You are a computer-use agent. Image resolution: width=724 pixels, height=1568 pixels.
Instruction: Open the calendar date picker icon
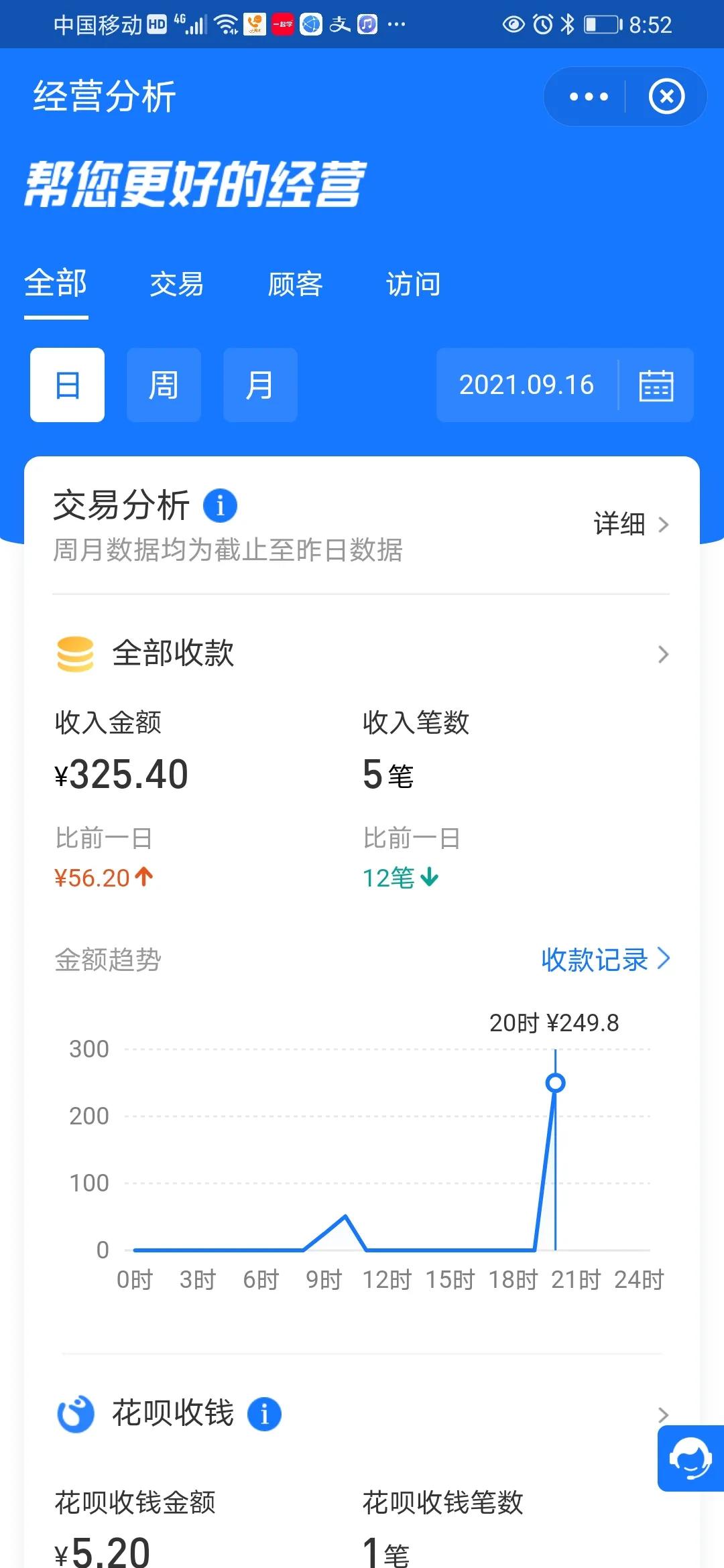656,386
